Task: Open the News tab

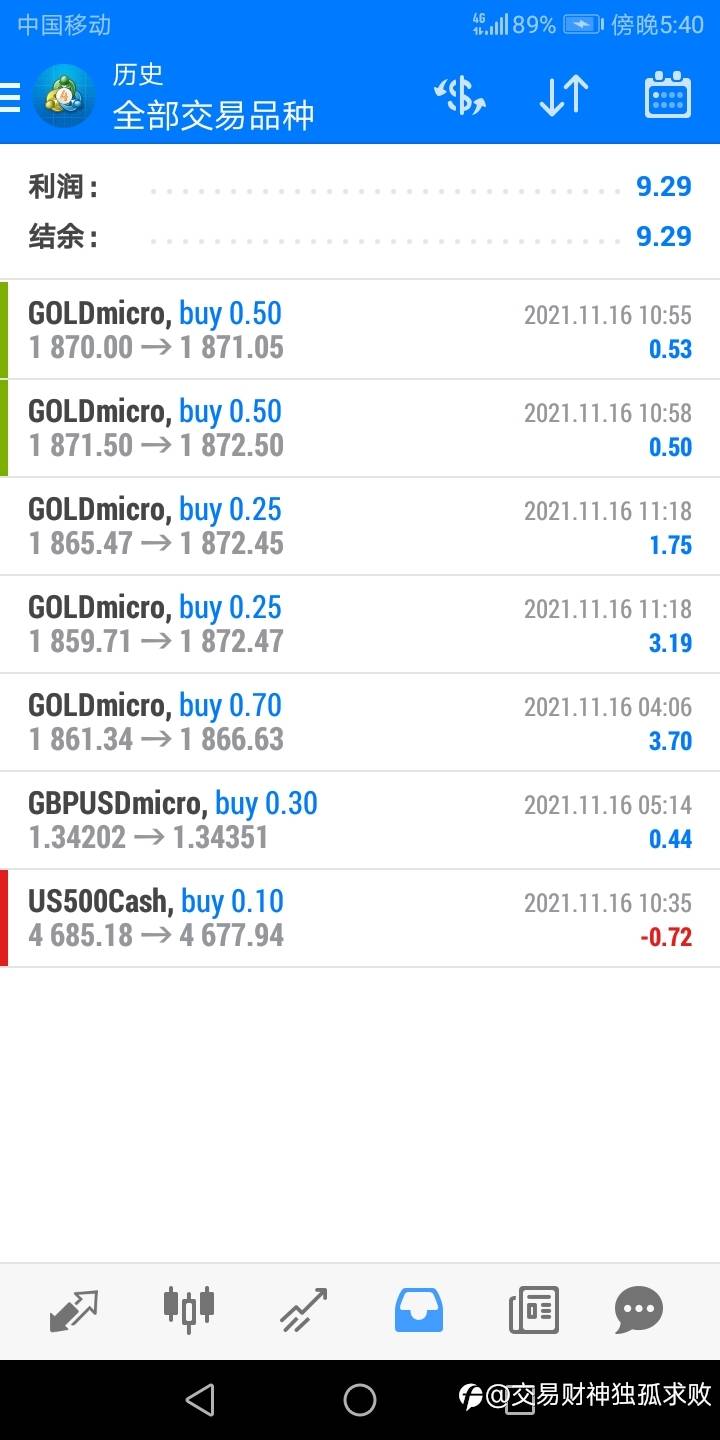Action: pyautogui.click(x=534, y=1310)
